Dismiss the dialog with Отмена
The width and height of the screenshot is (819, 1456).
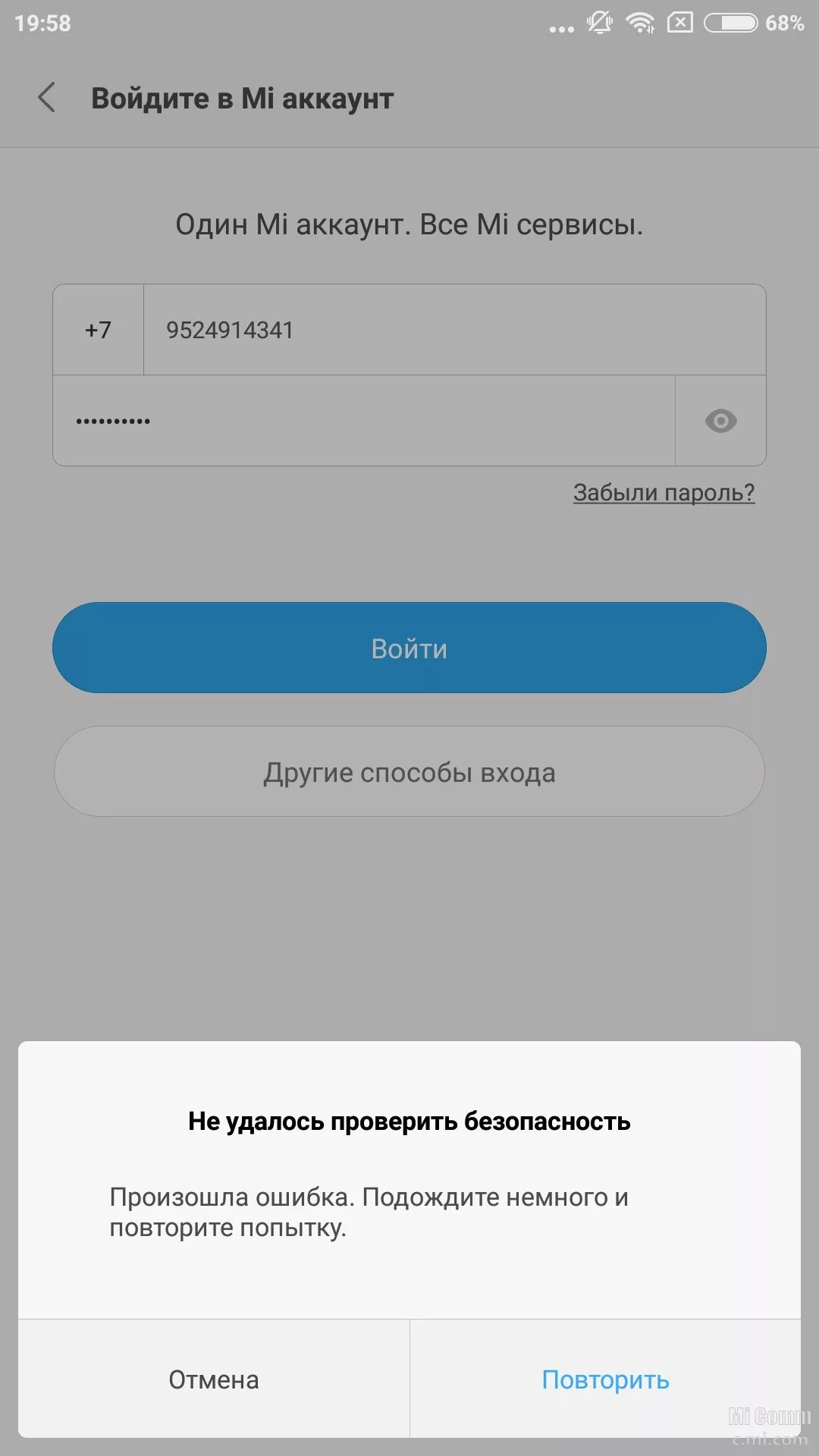coord(214,1379)
